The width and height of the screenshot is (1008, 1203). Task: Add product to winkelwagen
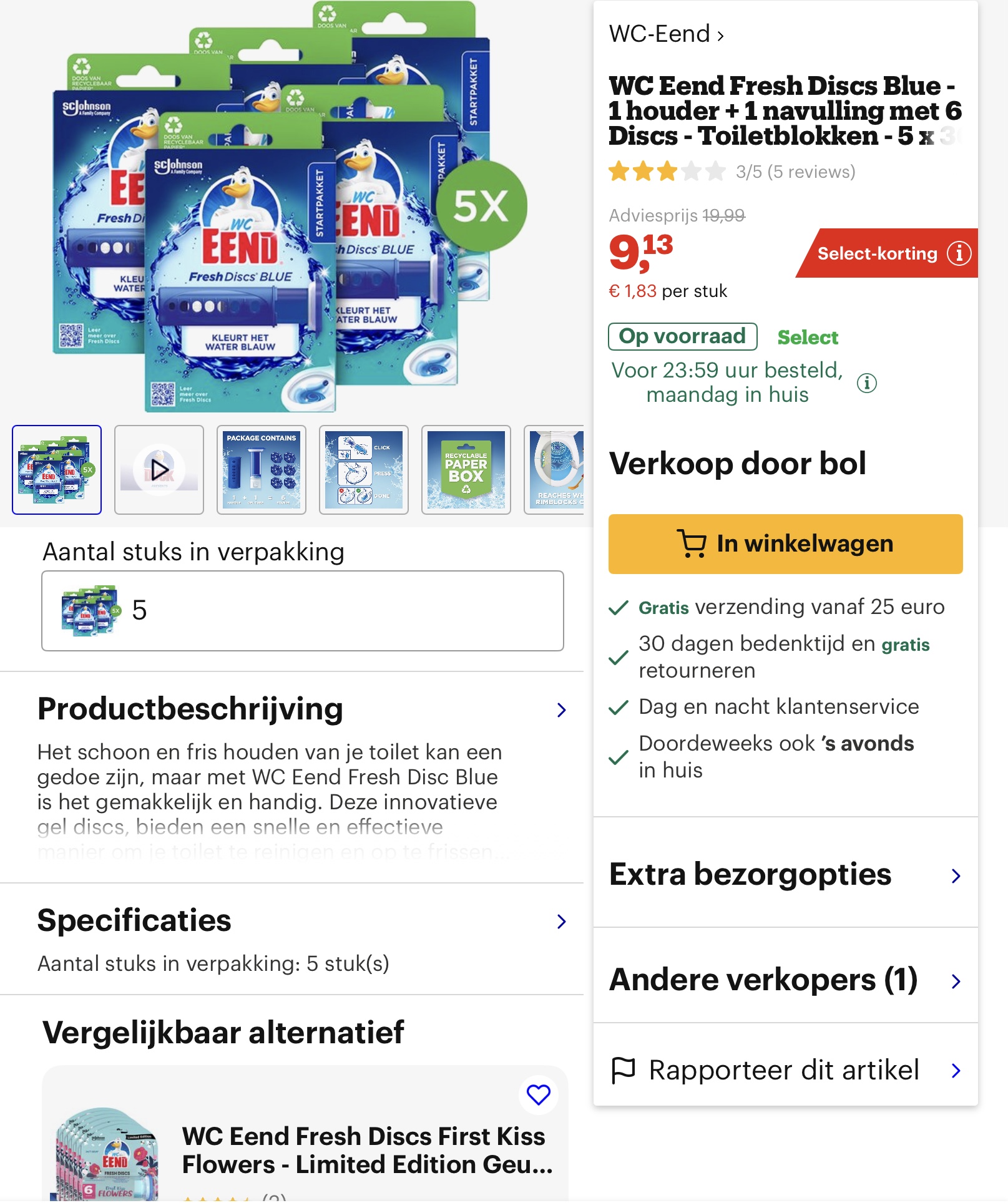785,544
